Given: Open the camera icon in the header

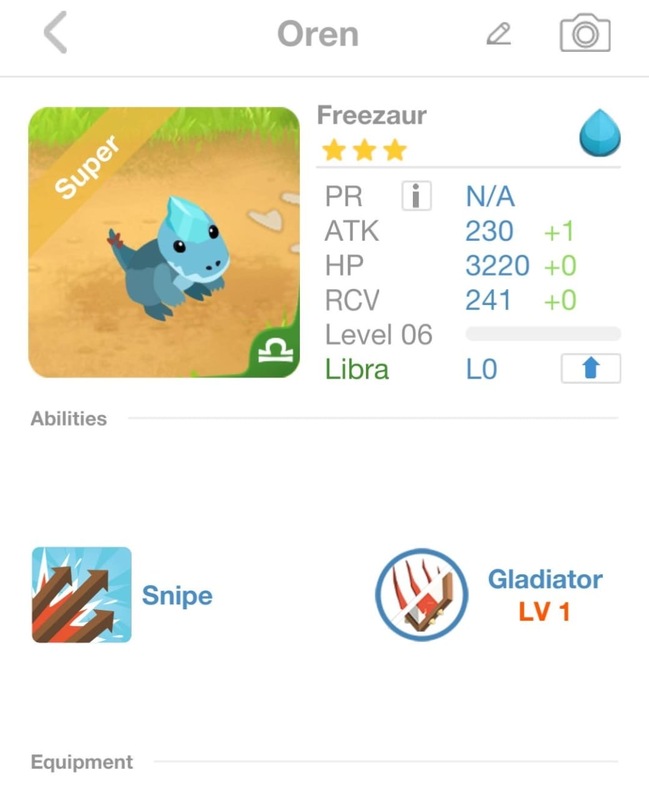Looking at the screenshot, I should tap(584, 33).
